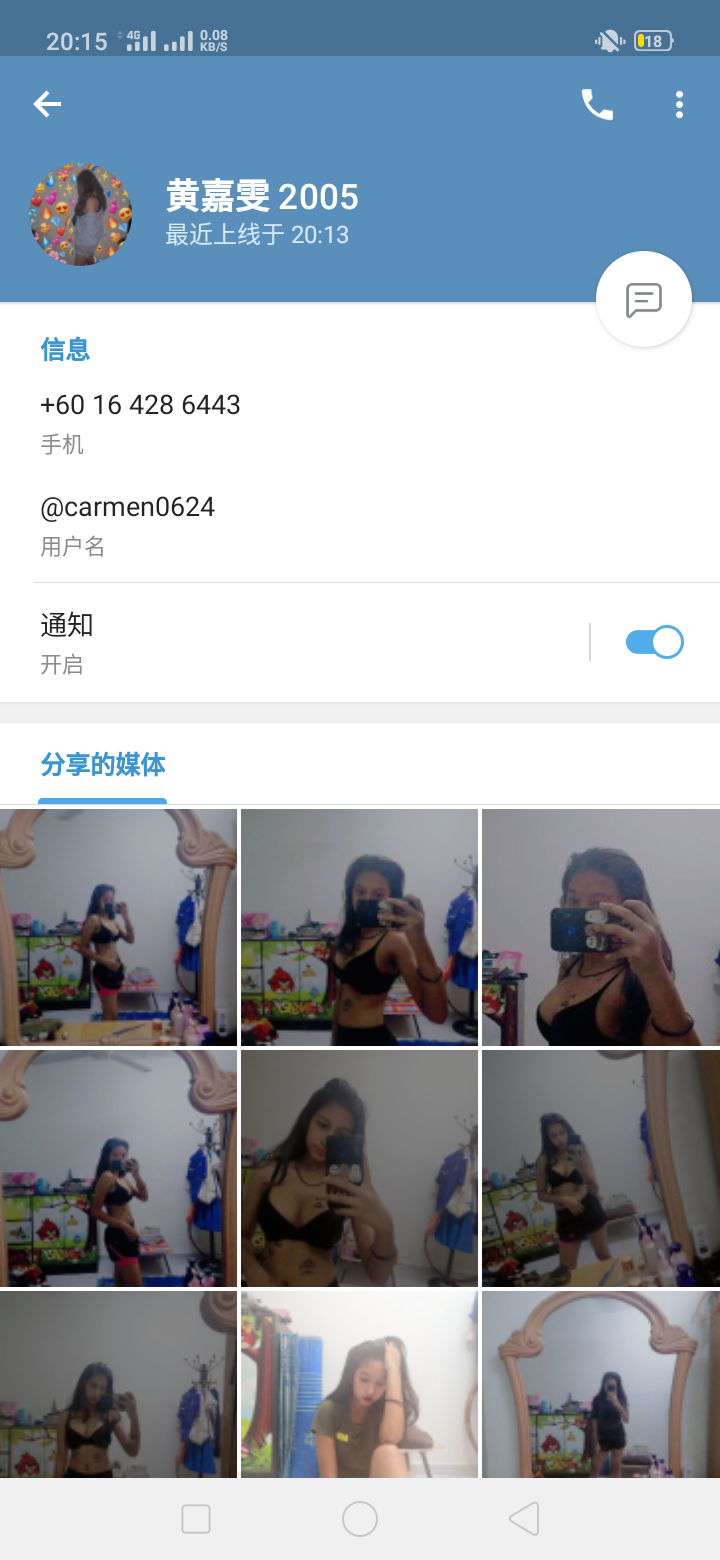Image resolution: width=720 pixels, height=1560 pixels.
Task: Open the three-dot overflow menu
Action: [x=679, y=104]
